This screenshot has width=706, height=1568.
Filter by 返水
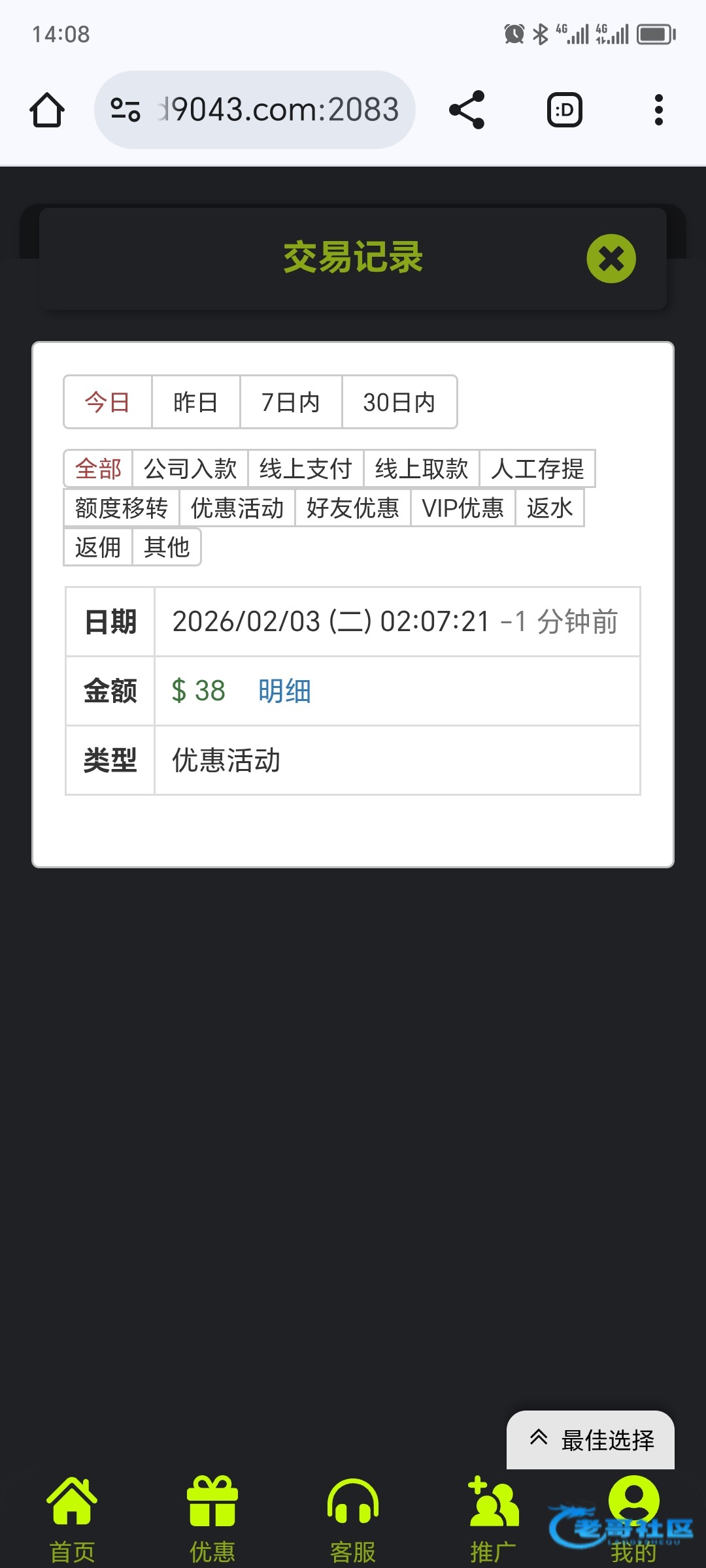click(549, 508)
